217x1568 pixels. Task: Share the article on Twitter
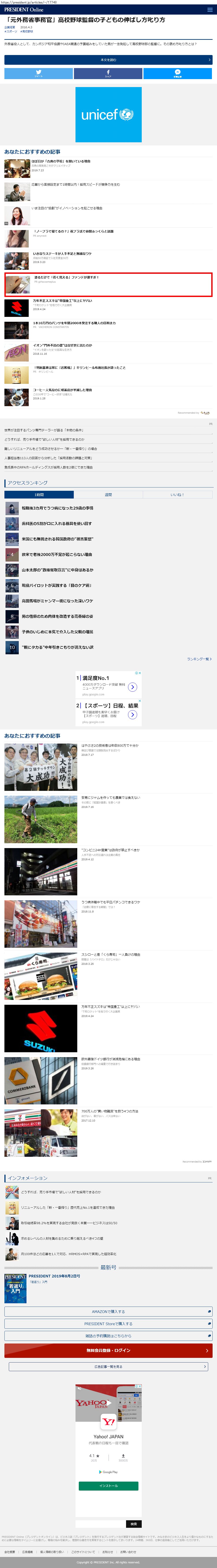[x=38, y=74]
